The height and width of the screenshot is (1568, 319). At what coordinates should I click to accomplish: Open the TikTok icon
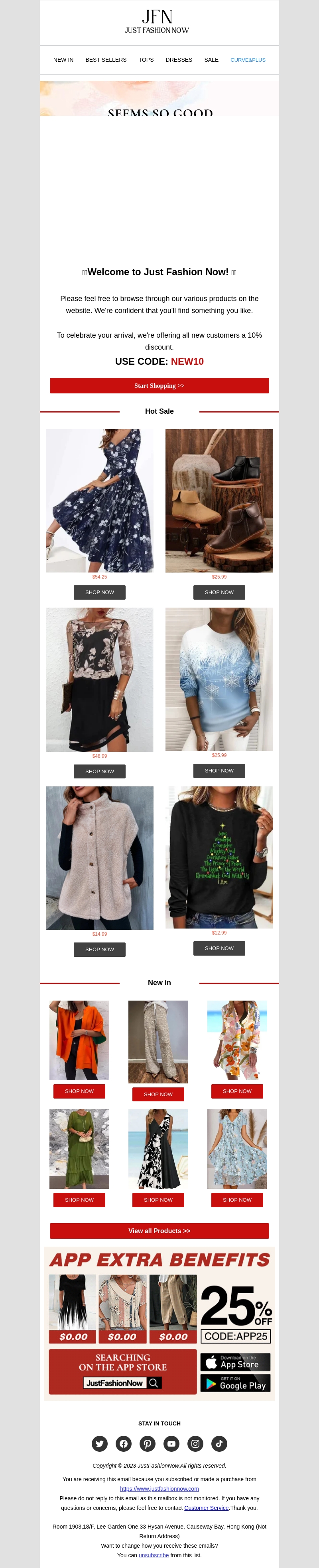tap(219, 1443)
